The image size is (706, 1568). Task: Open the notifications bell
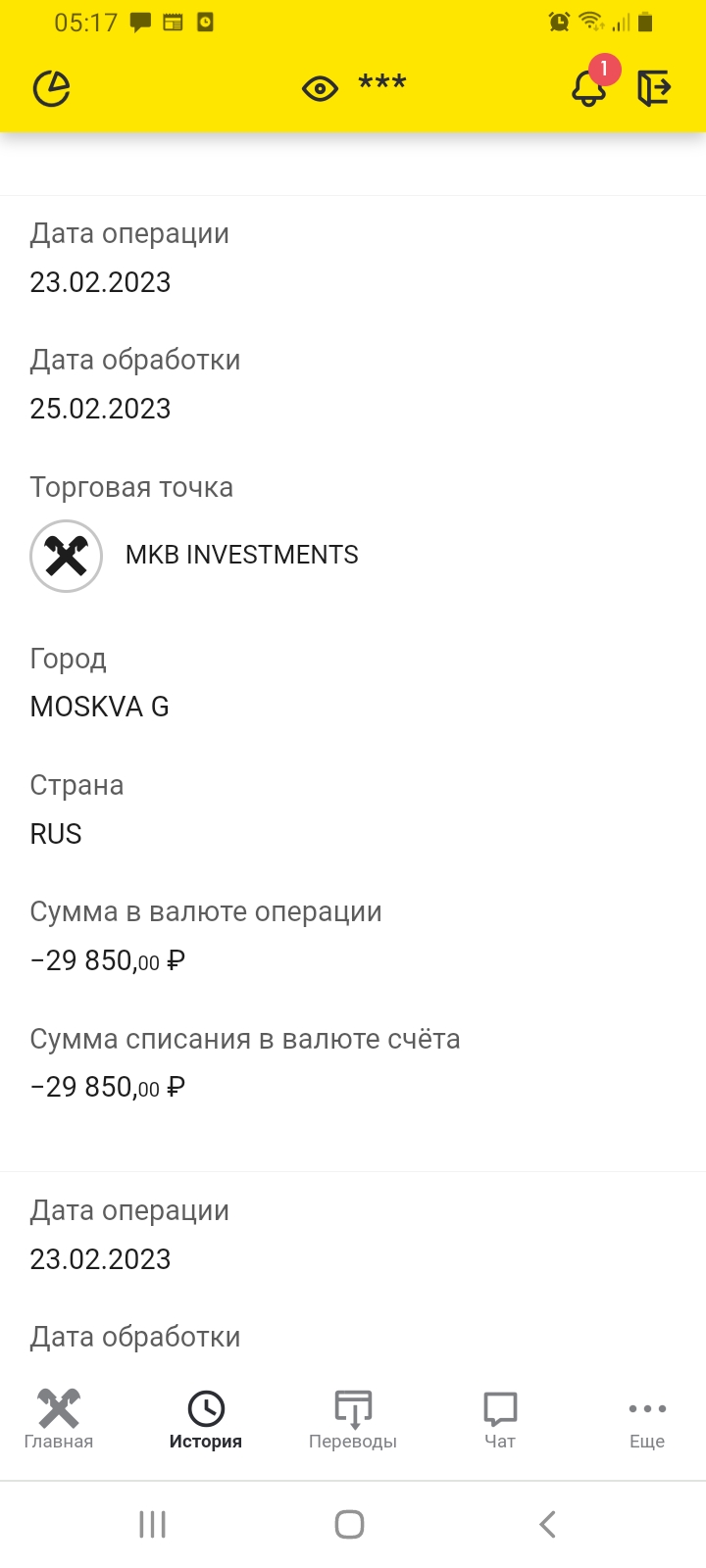click(x=589, y=88)
